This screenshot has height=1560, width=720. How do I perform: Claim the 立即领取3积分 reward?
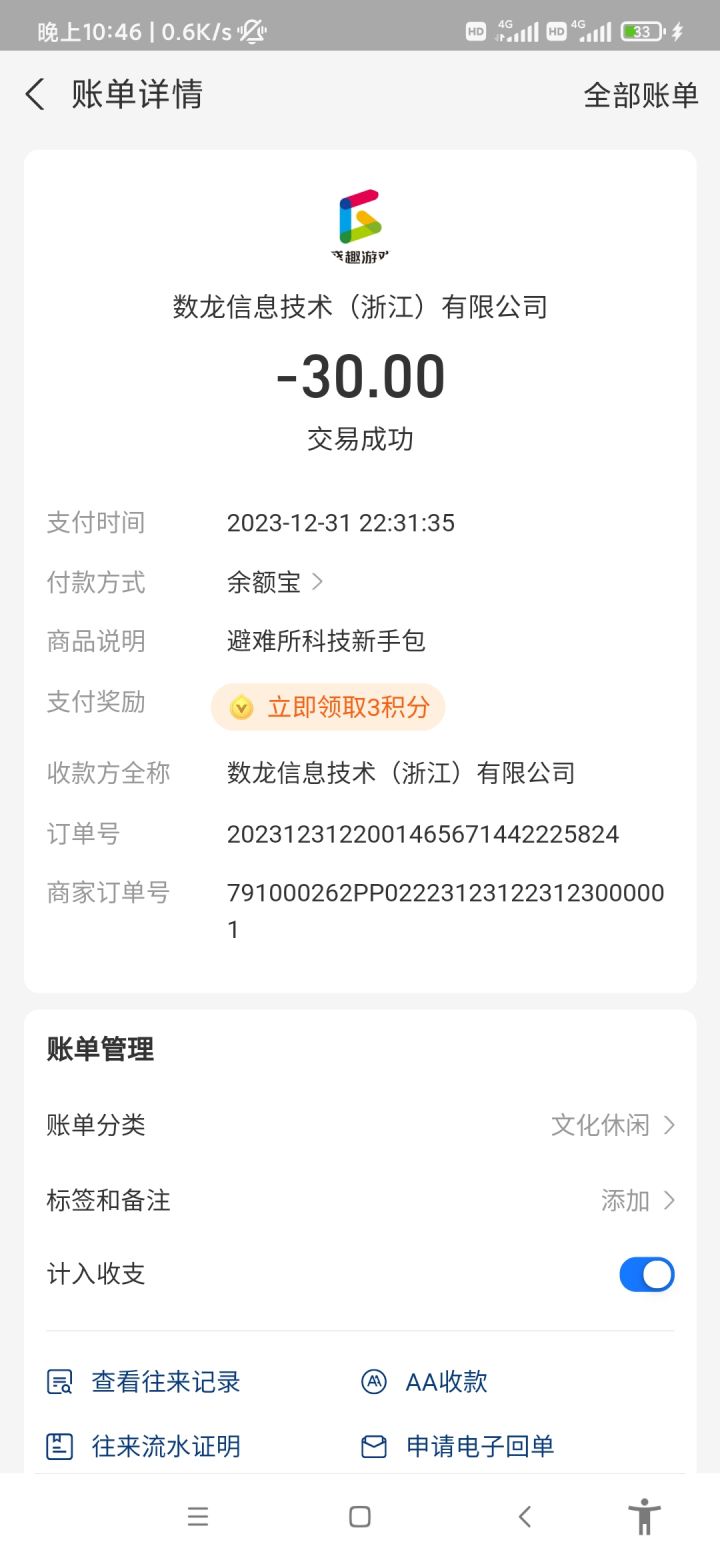328,707
